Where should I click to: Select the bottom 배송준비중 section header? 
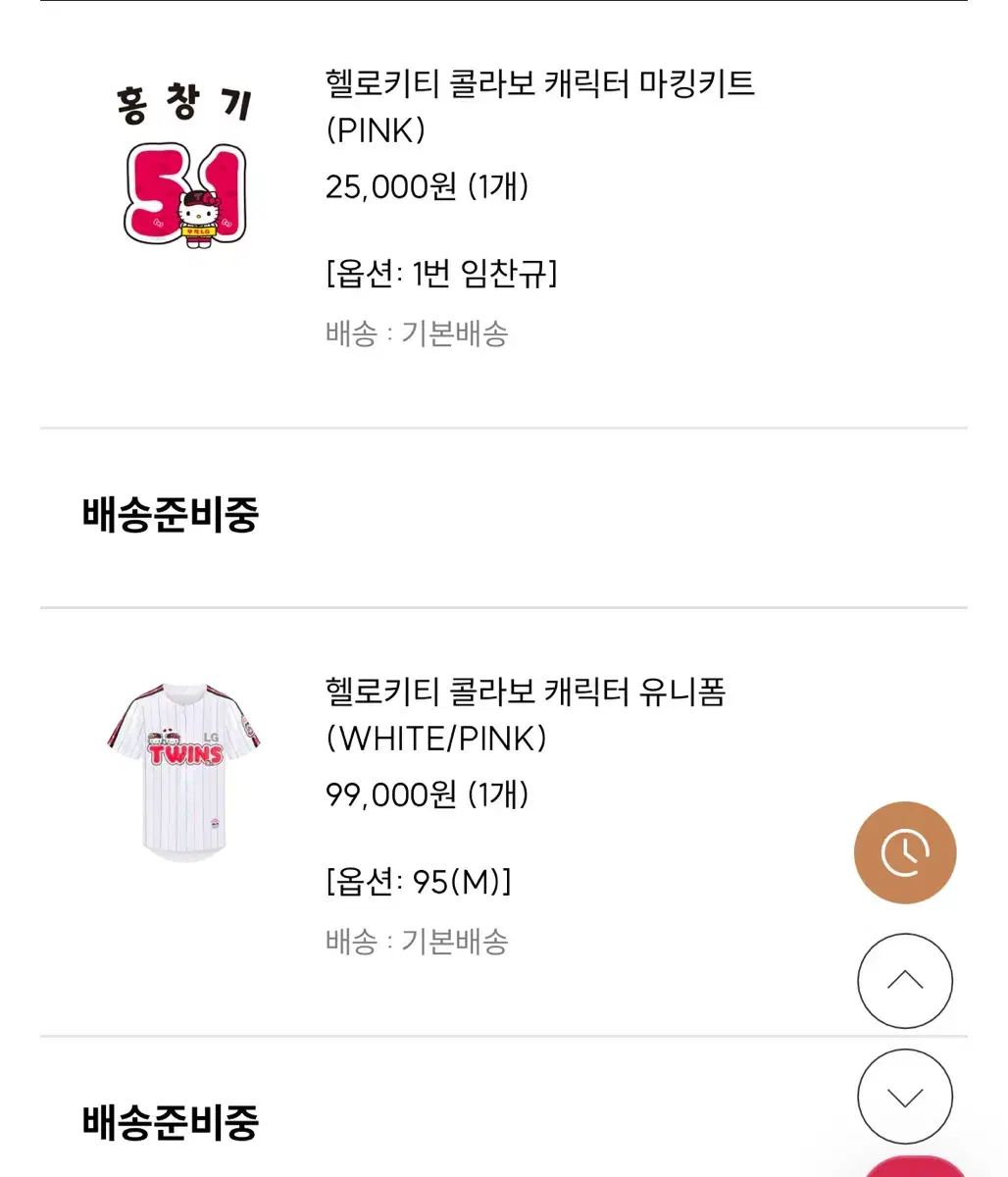169,1118
